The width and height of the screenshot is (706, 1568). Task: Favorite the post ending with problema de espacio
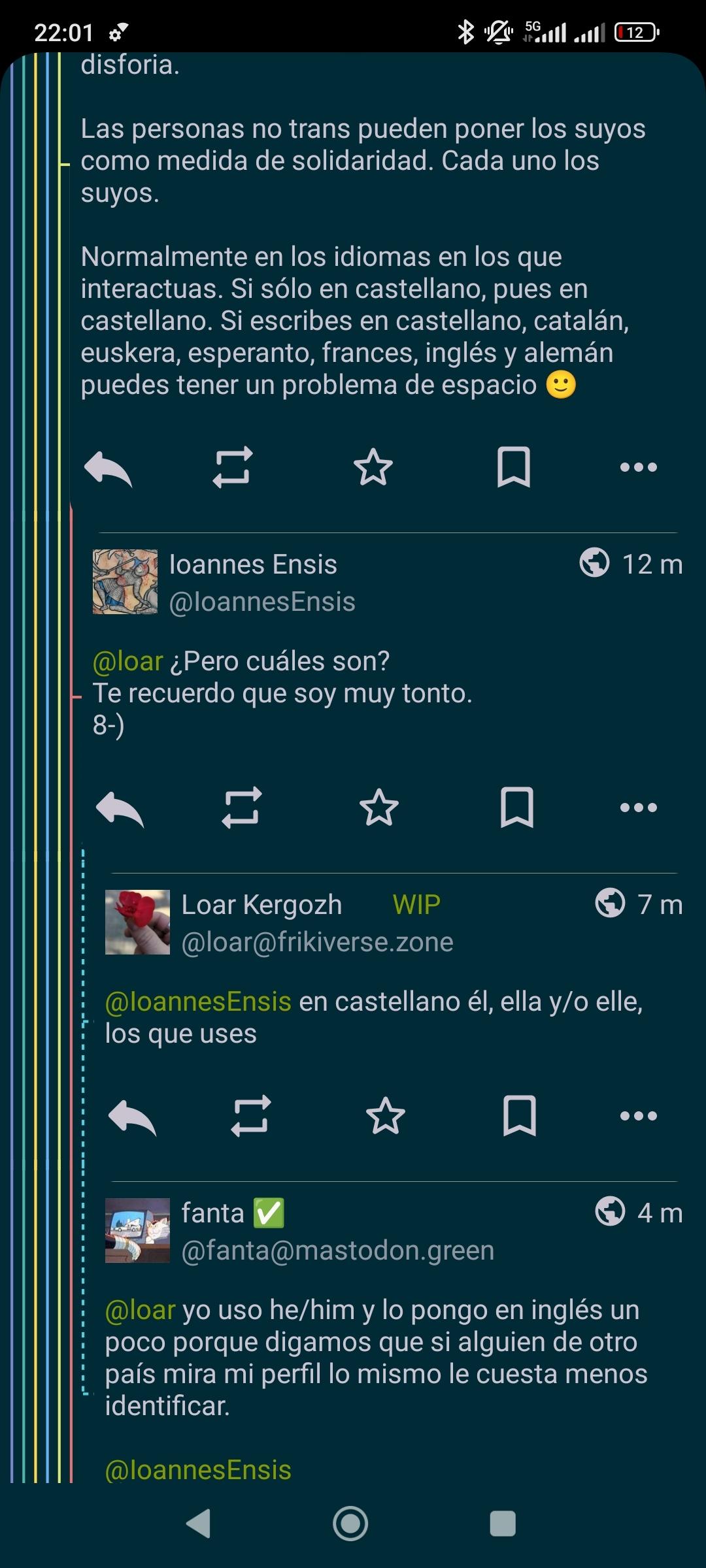(x=373, y=467)
